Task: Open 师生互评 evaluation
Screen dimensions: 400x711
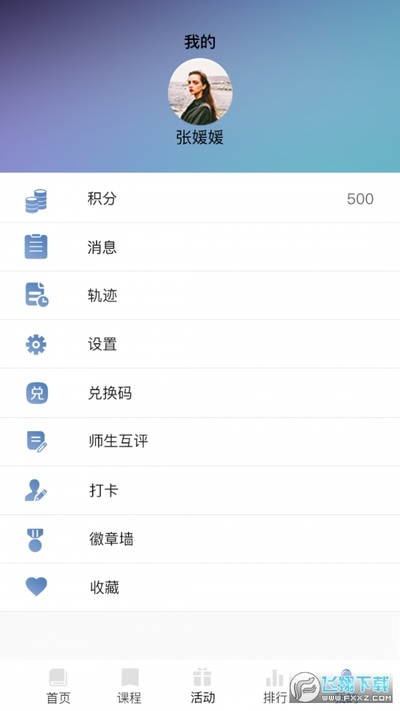Action: 200,442
